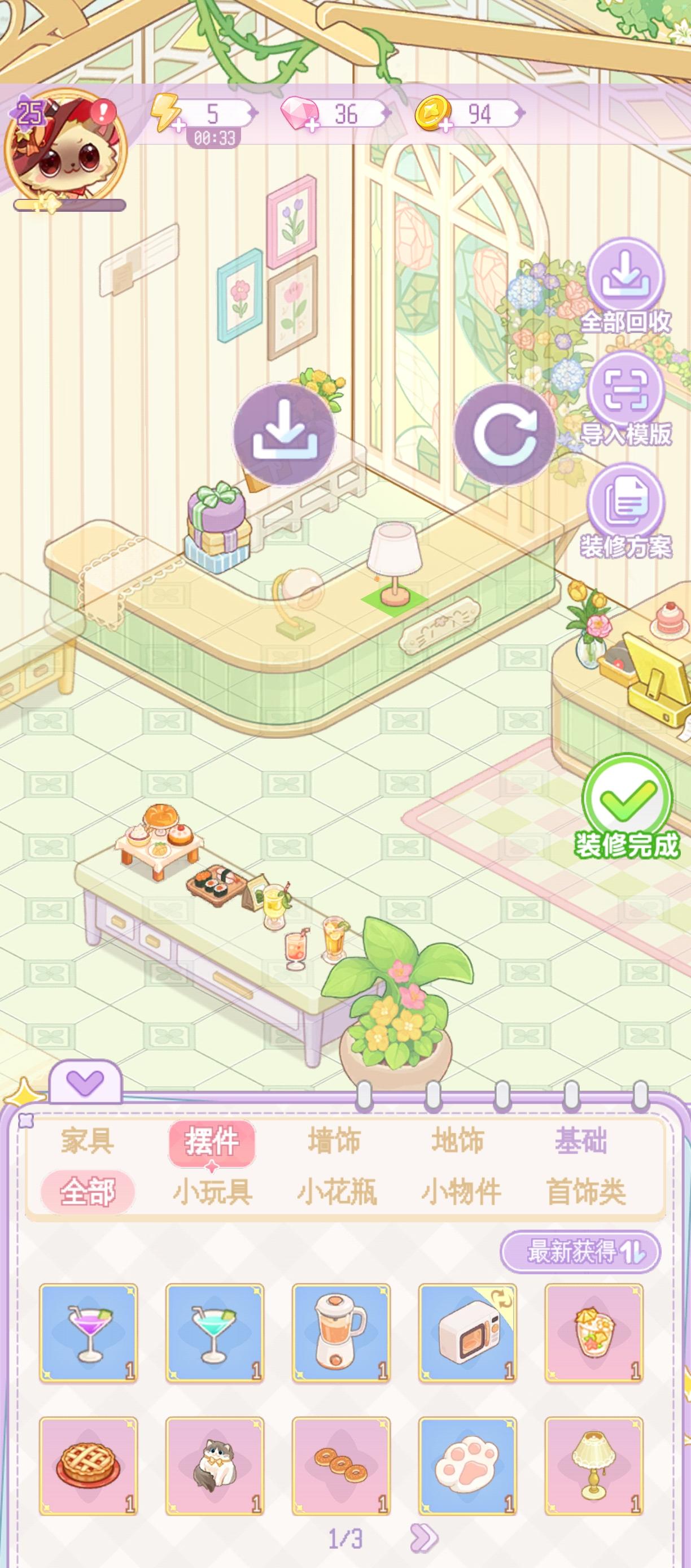Filter by 首饰类 subcategory
Screen dimensions: 691x1568
tap(586, 1192)
